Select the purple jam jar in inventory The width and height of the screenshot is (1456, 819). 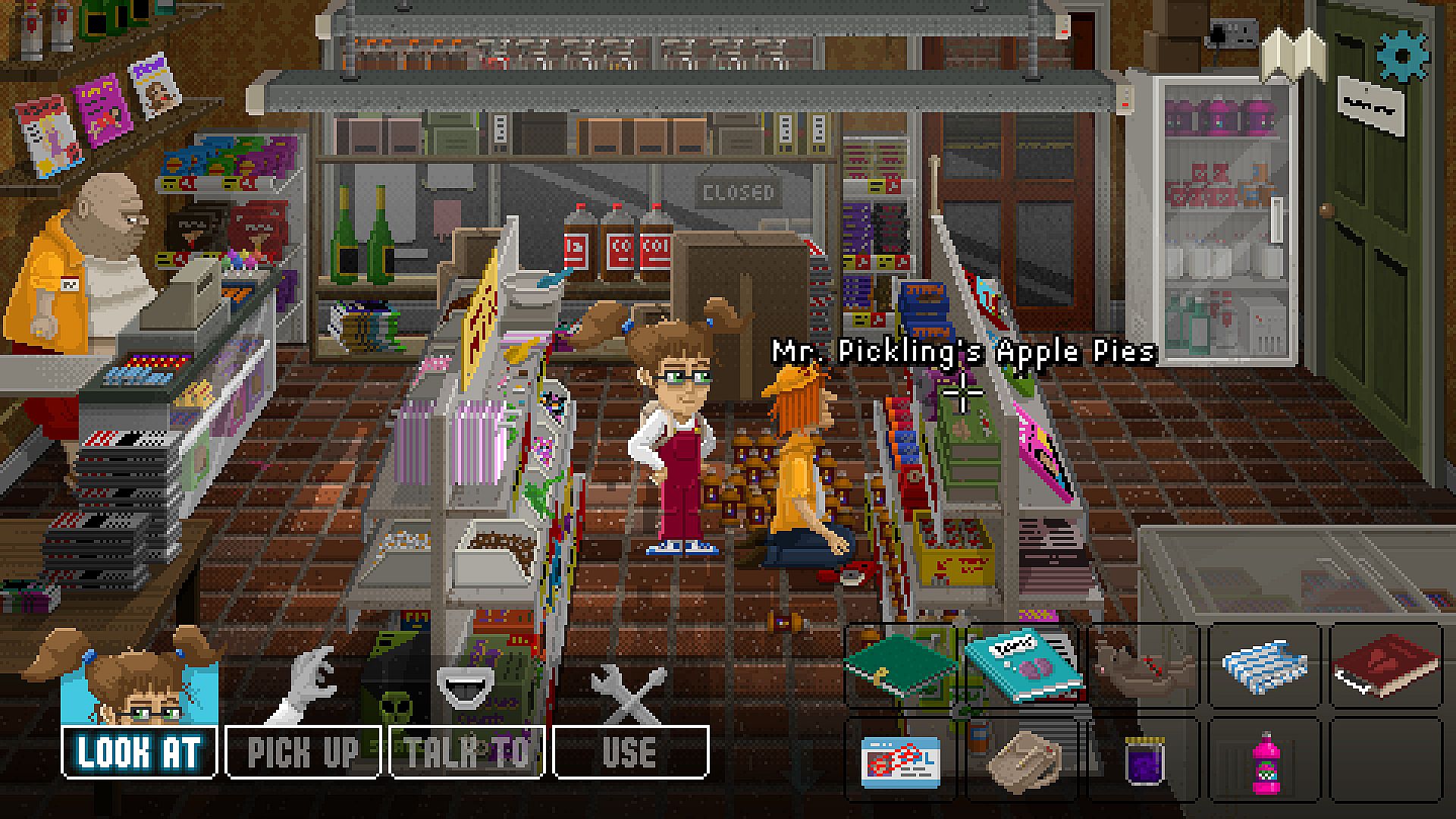[x=1144, y=760]
